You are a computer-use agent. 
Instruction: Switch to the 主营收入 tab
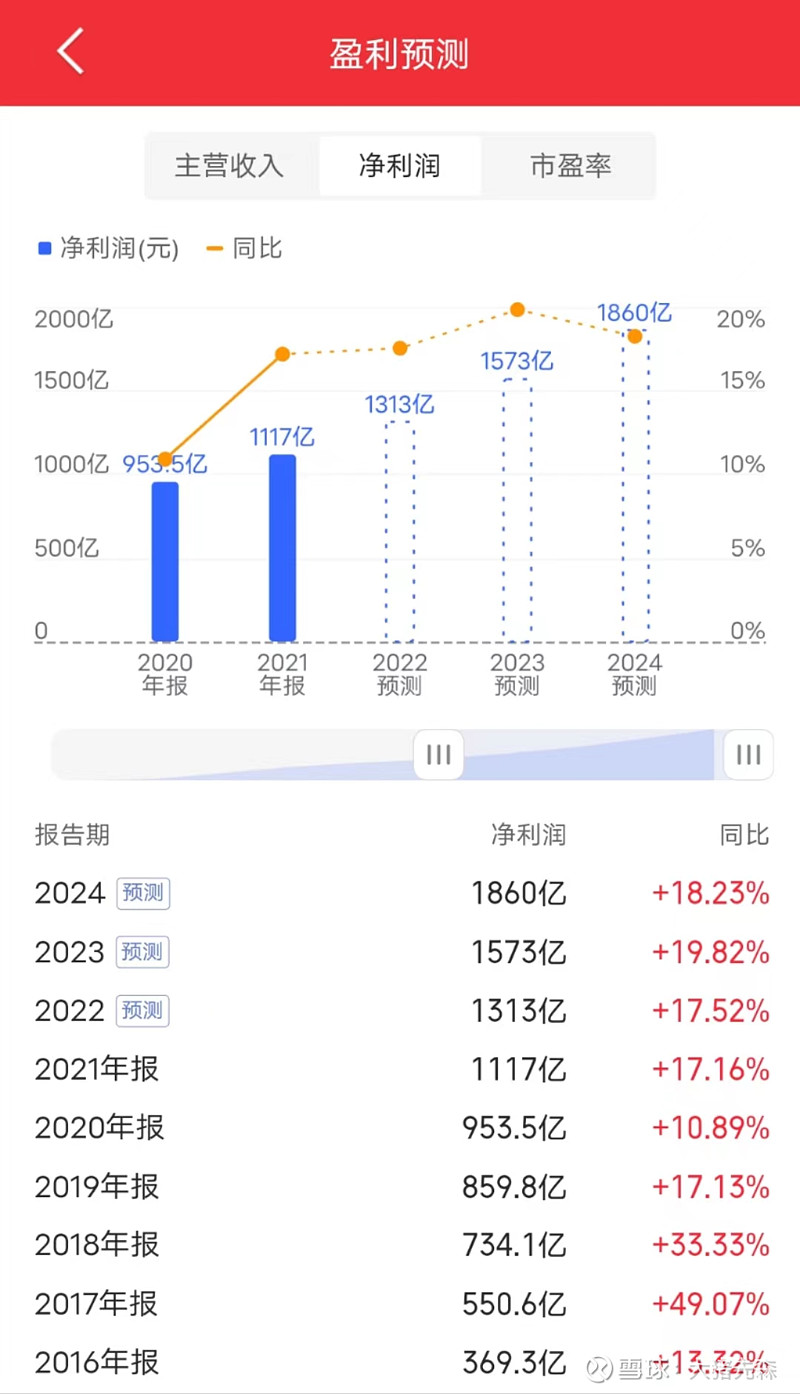(230, 166)
